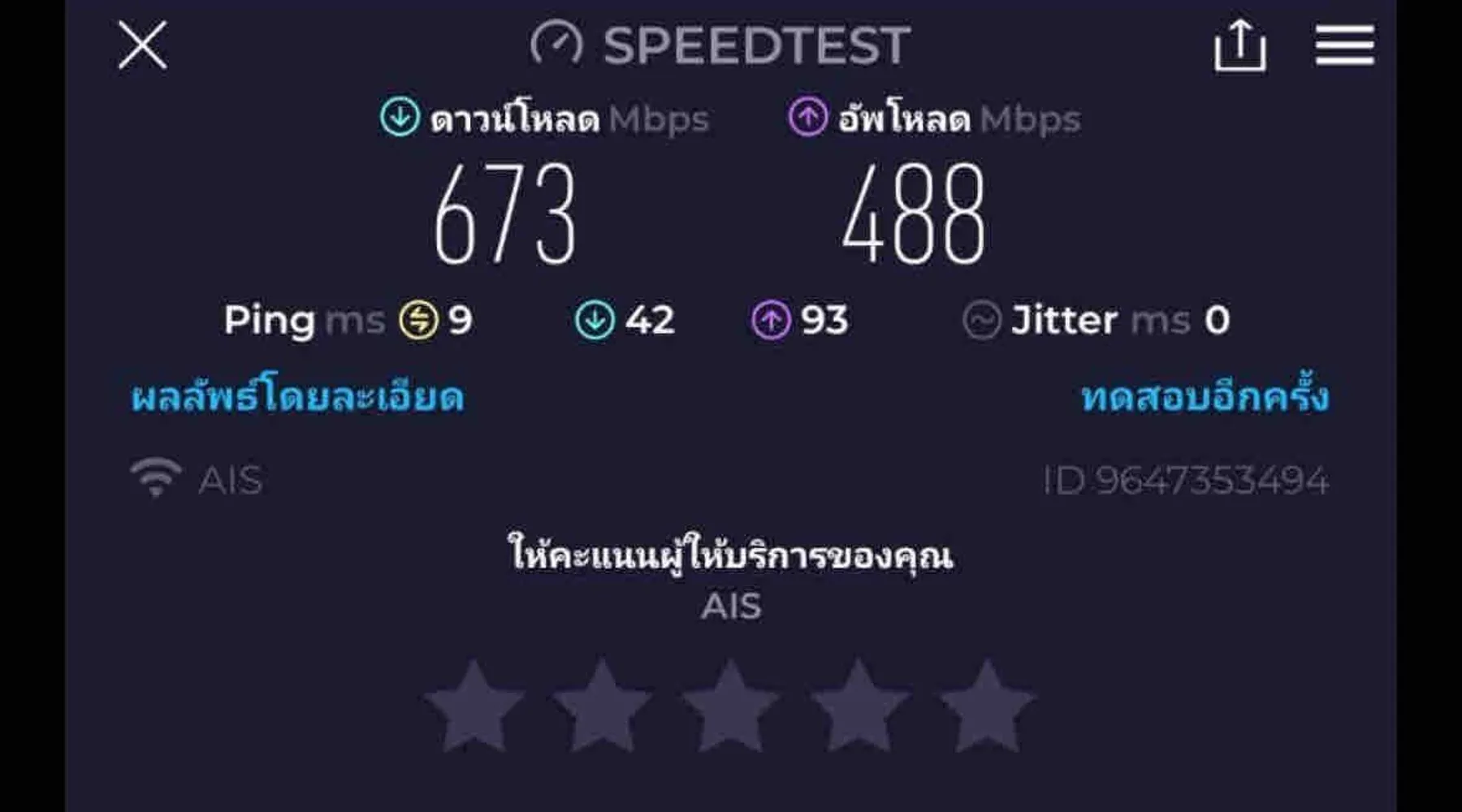Close the Speedtest results screen
The height and width of the screenshot is (812, 1462).
pyautogui.click(x=142, y=45)
